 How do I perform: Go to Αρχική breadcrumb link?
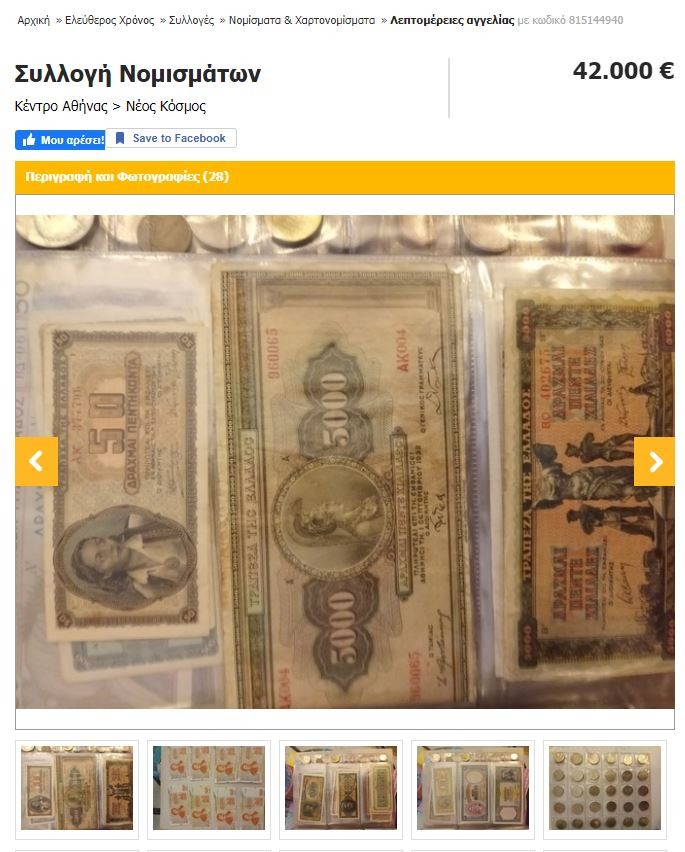tap(33, 20)
